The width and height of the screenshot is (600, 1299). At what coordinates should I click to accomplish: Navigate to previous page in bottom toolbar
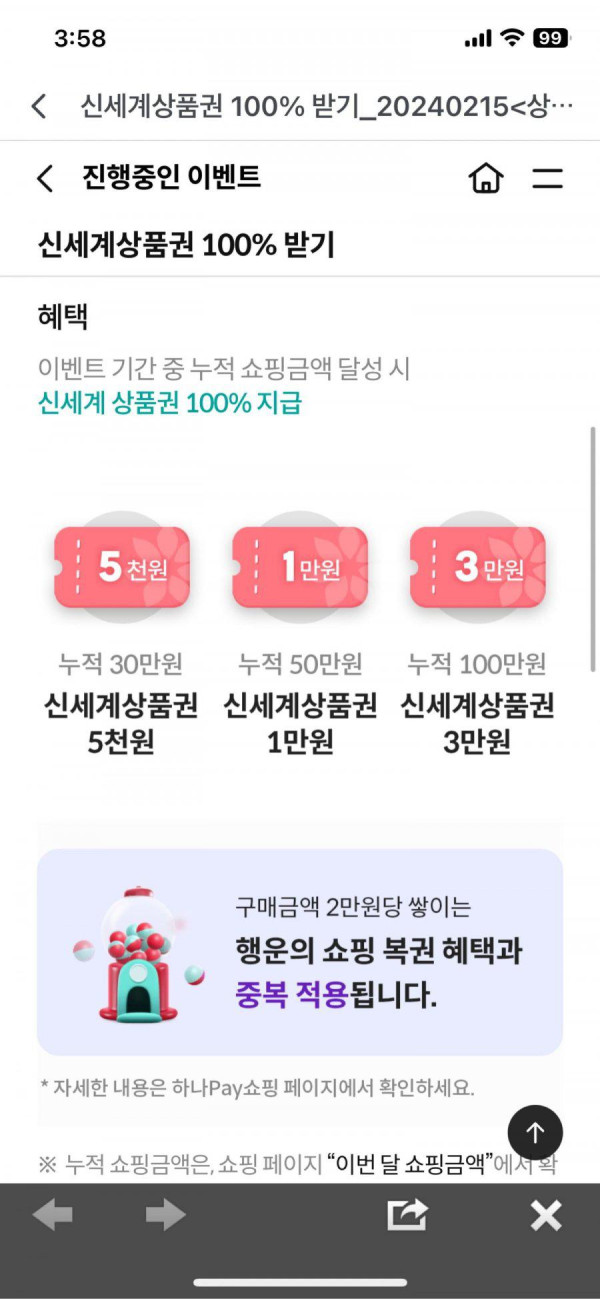(52, 1215)
